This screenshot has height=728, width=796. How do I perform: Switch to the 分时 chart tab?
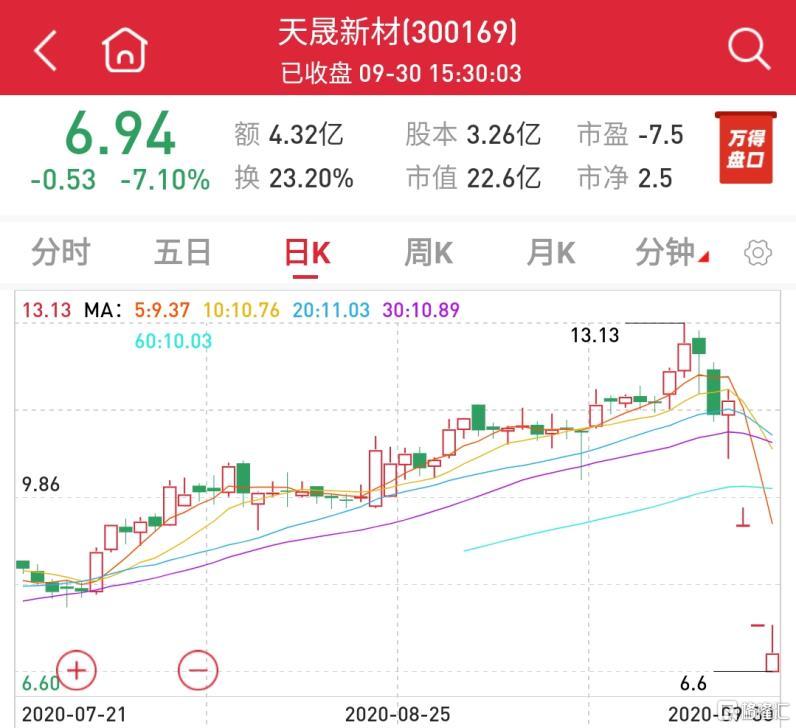60,253
